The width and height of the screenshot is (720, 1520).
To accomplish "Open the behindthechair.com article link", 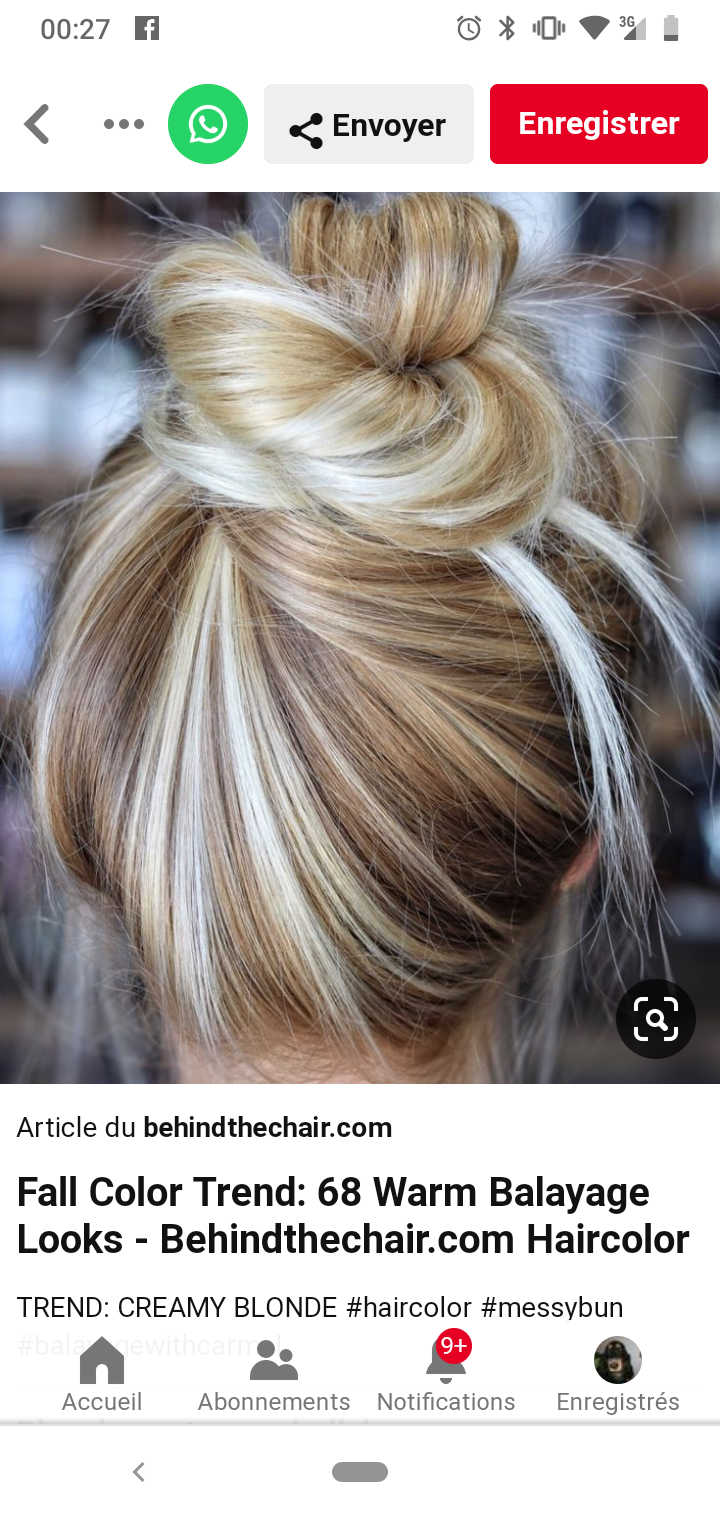I will (267, 1128).
